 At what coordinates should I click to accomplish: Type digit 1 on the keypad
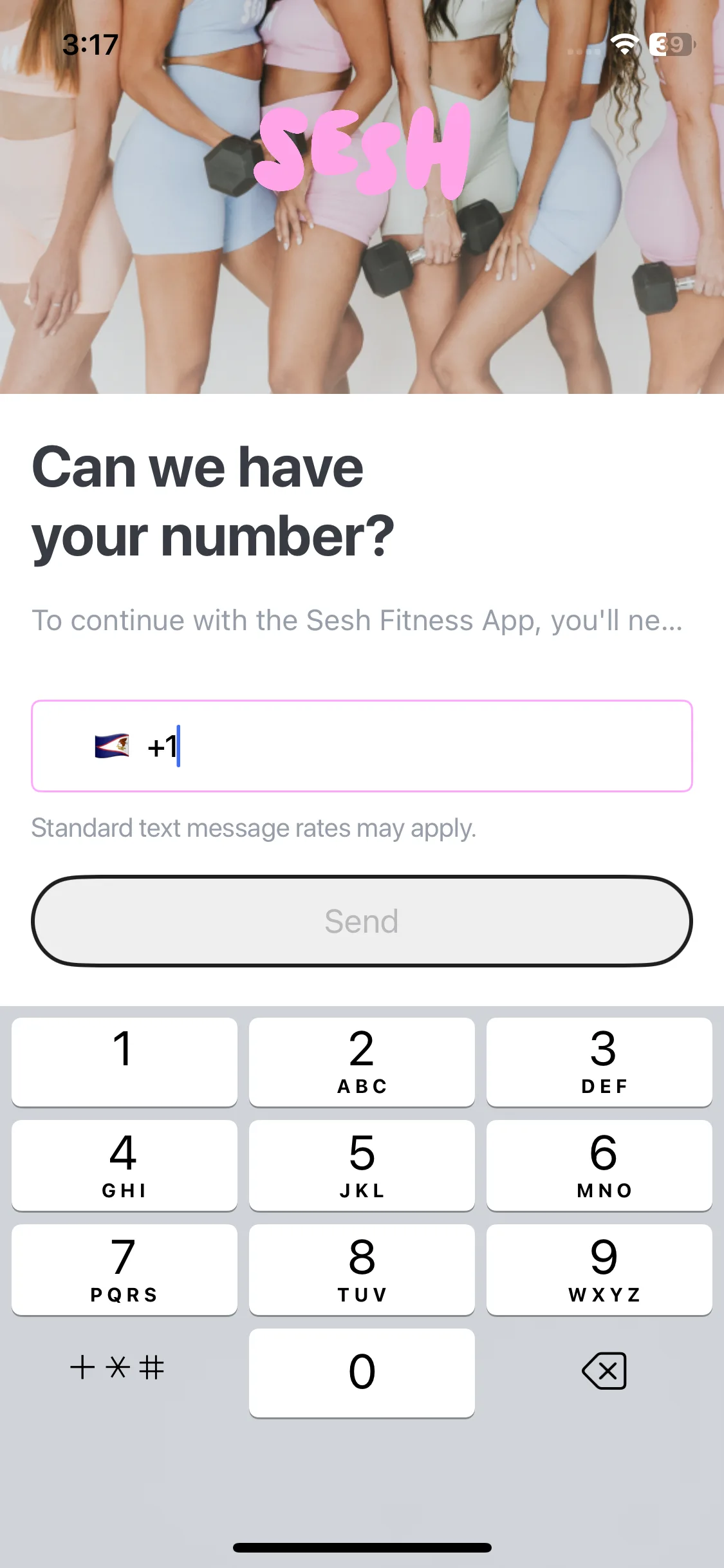pyautogui.click(x=124, y=1061)
